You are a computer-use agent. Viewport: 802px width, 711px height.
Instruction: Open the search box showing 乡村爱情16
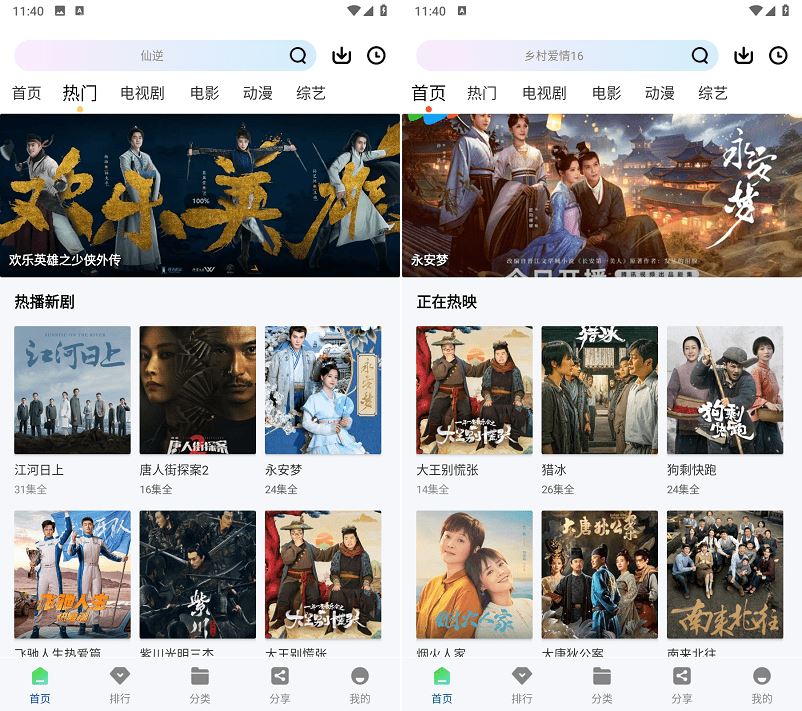552,56
